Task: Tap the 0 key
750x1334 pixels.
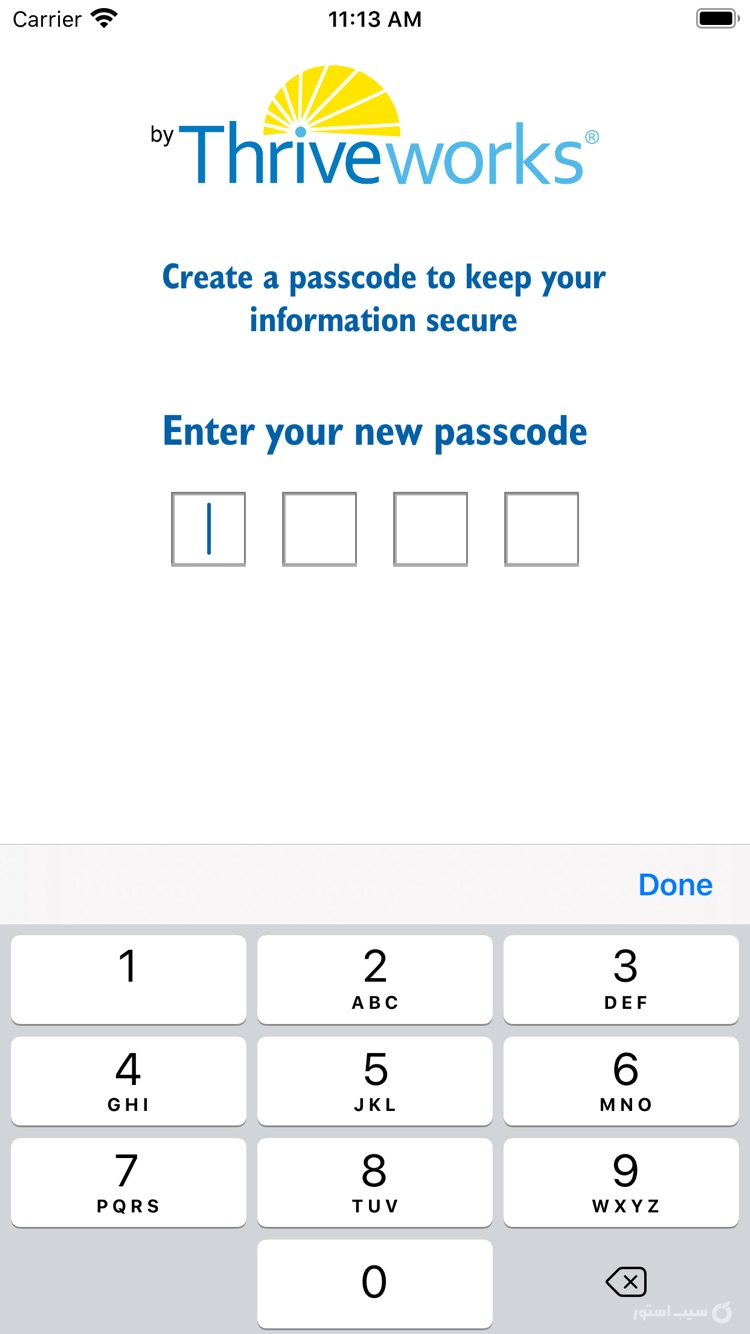Action: (375, 1284)
